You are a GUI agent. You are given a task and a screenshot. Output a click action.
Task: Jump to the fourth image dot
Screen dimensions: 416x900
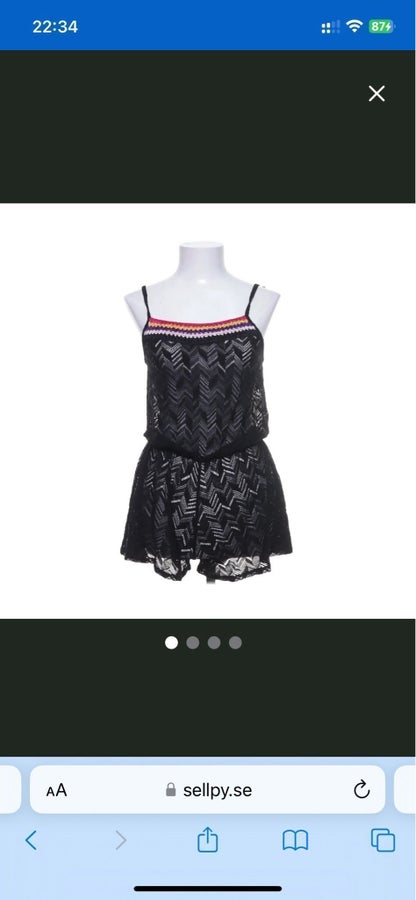click(x=235, y=643)
